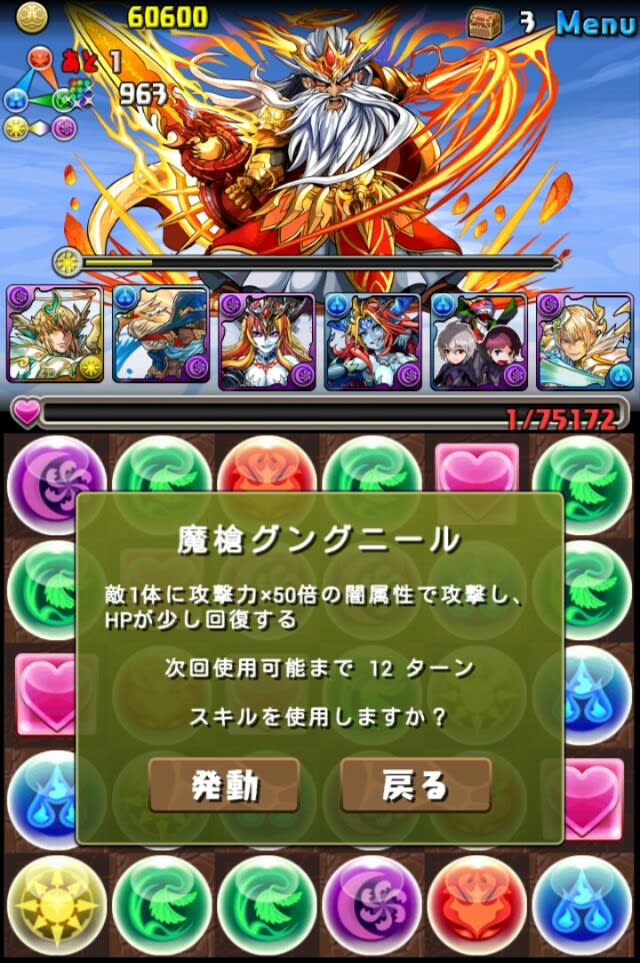Tap 発動 to activate the skill

click(x=224, y=785)
